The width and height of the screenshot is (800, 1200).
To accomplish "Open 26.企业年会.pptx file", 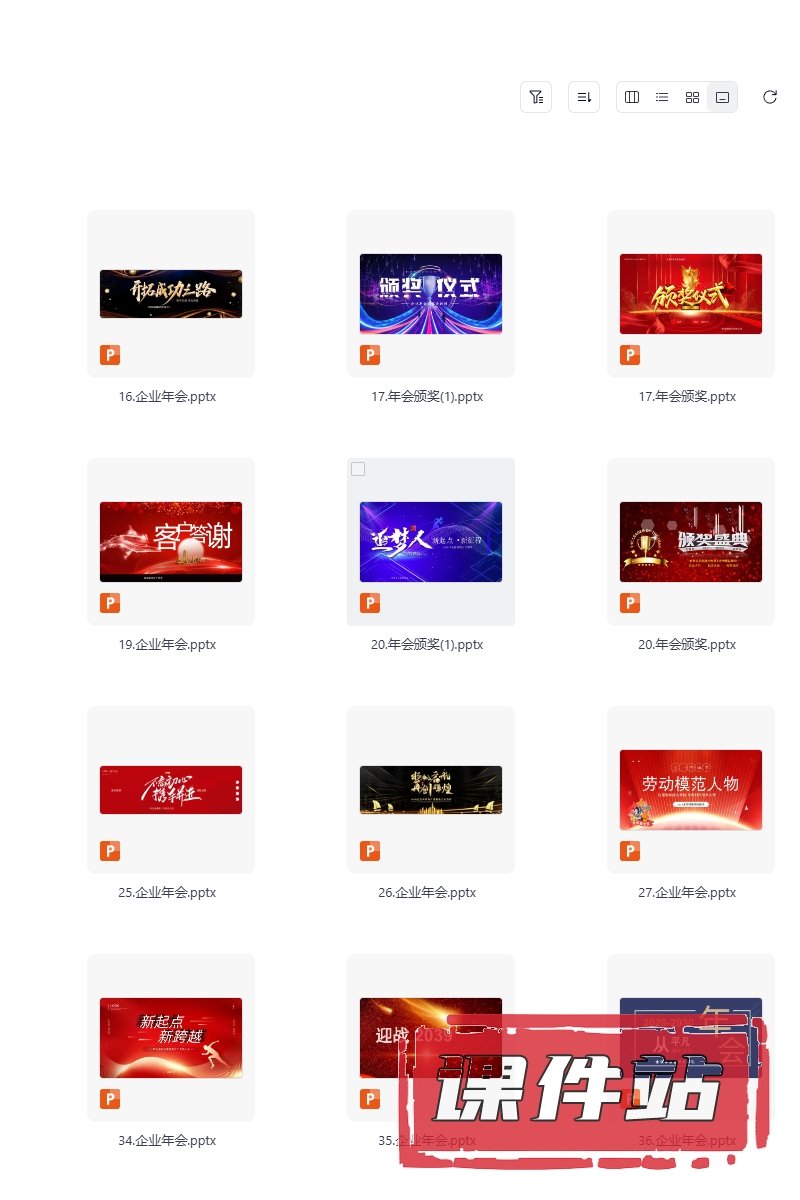I will [431, 790].
